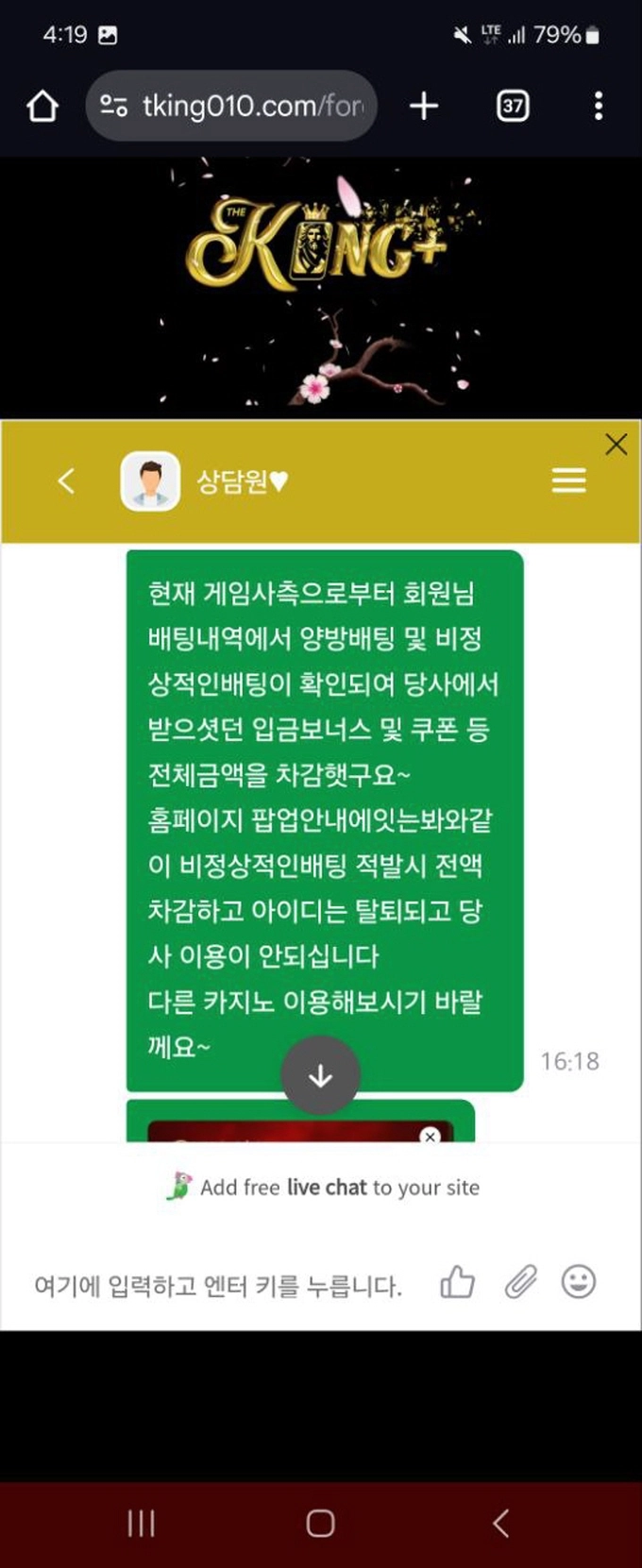Send a thumbs up rating
Screen dimensions: 642x1568
(x=457, y=1282)
